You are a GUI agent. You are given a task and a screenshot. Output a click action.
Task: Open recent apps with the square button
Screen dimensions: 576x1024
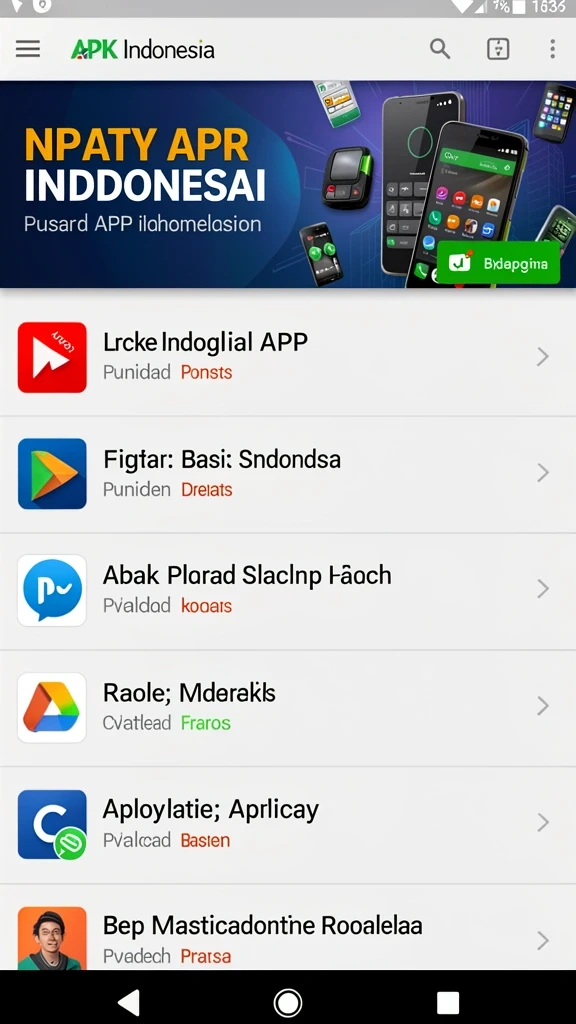click(448, 1001)
